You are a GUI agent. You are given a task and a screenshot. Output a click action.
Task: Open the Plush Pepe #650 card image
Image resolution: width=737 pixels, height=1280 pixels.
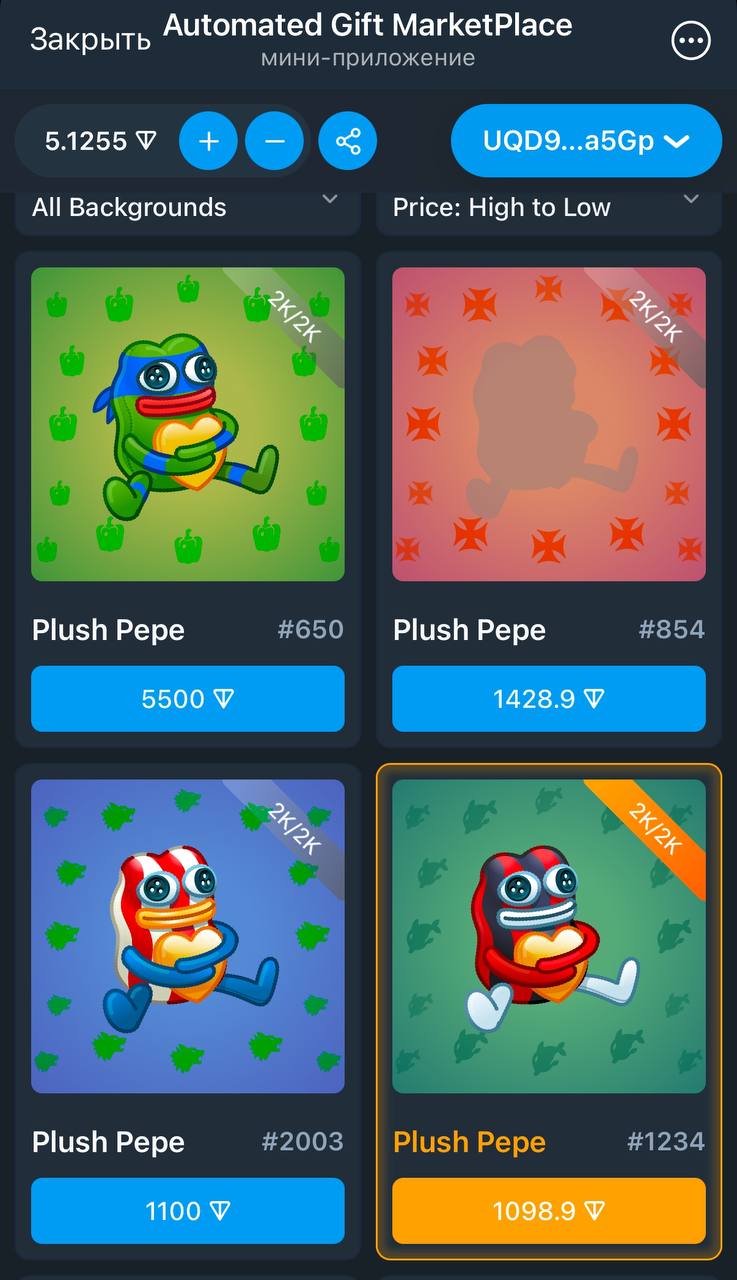[188, 424]
